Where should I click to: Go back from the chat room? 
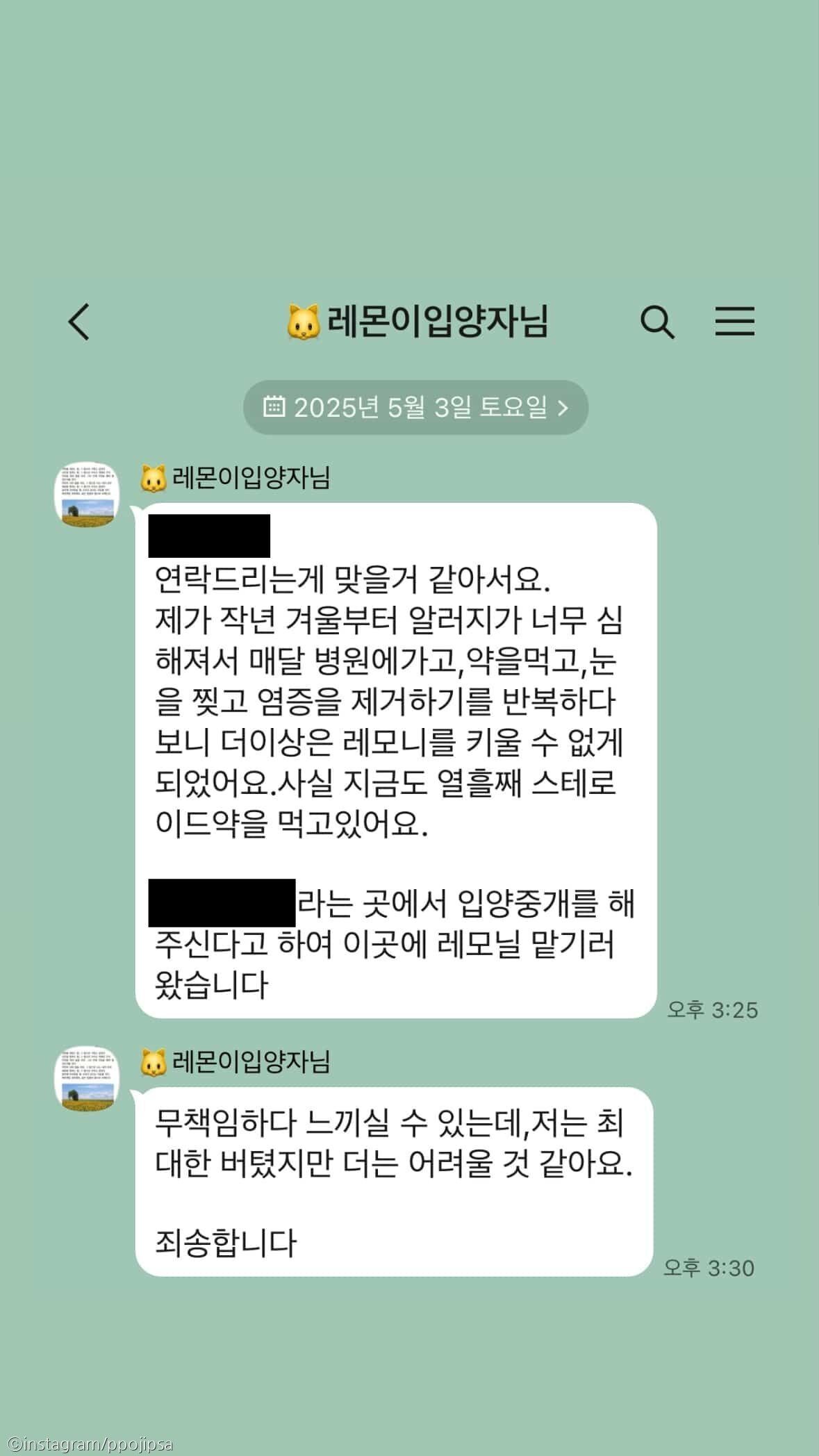[x=79, y=322]
